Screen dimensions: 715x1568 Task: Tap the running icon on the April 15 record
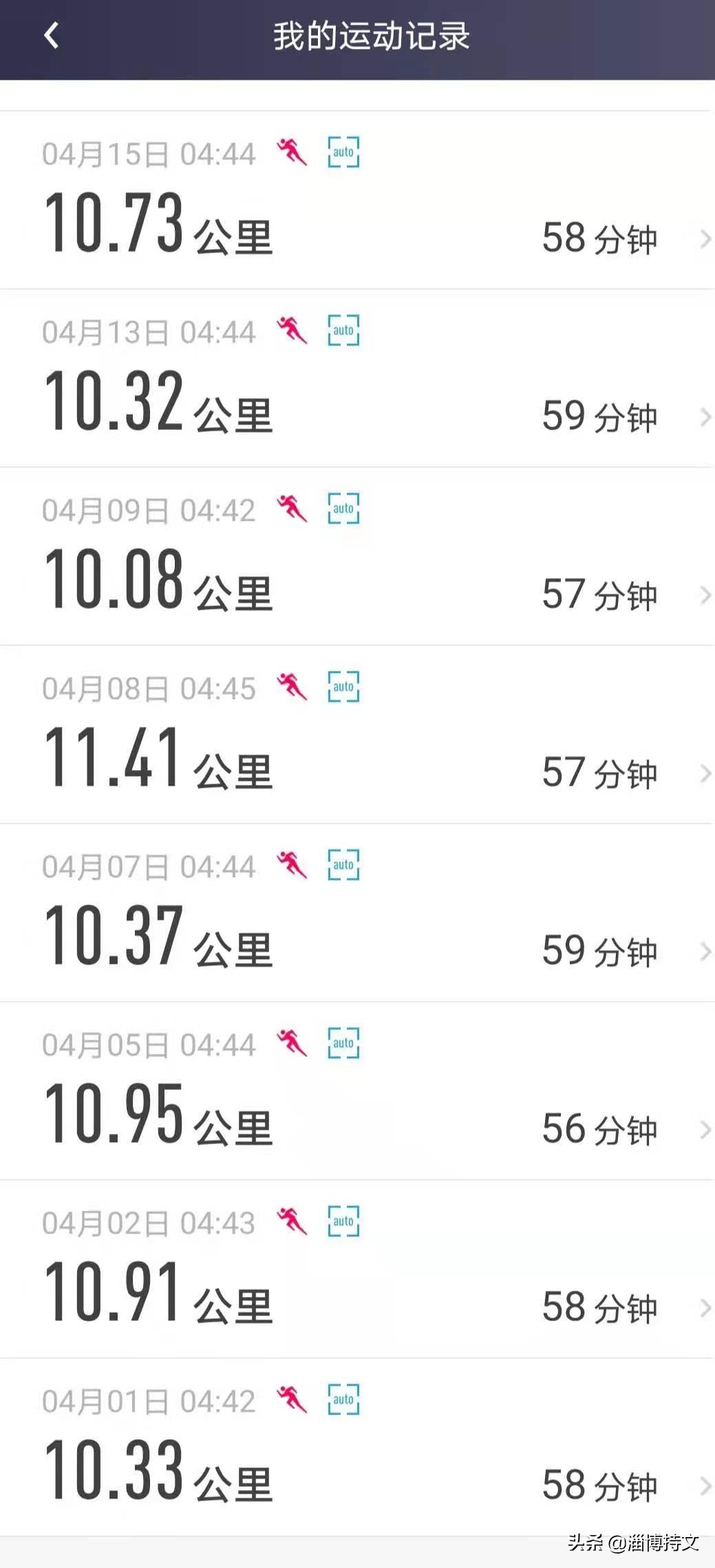(x=292, y=153)
